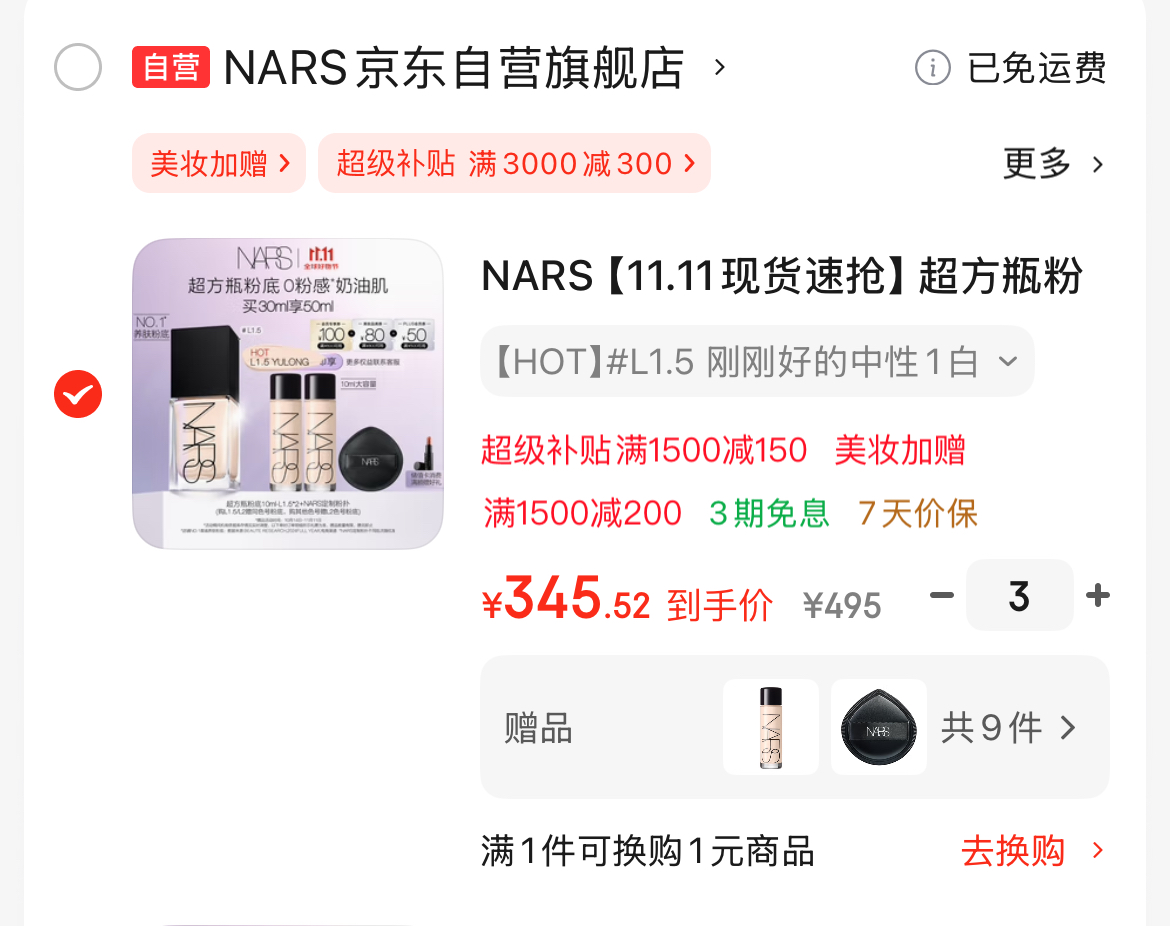
Task: Open 超级补贴 满3000减300 coupon chip
Action: click(514, 163)
